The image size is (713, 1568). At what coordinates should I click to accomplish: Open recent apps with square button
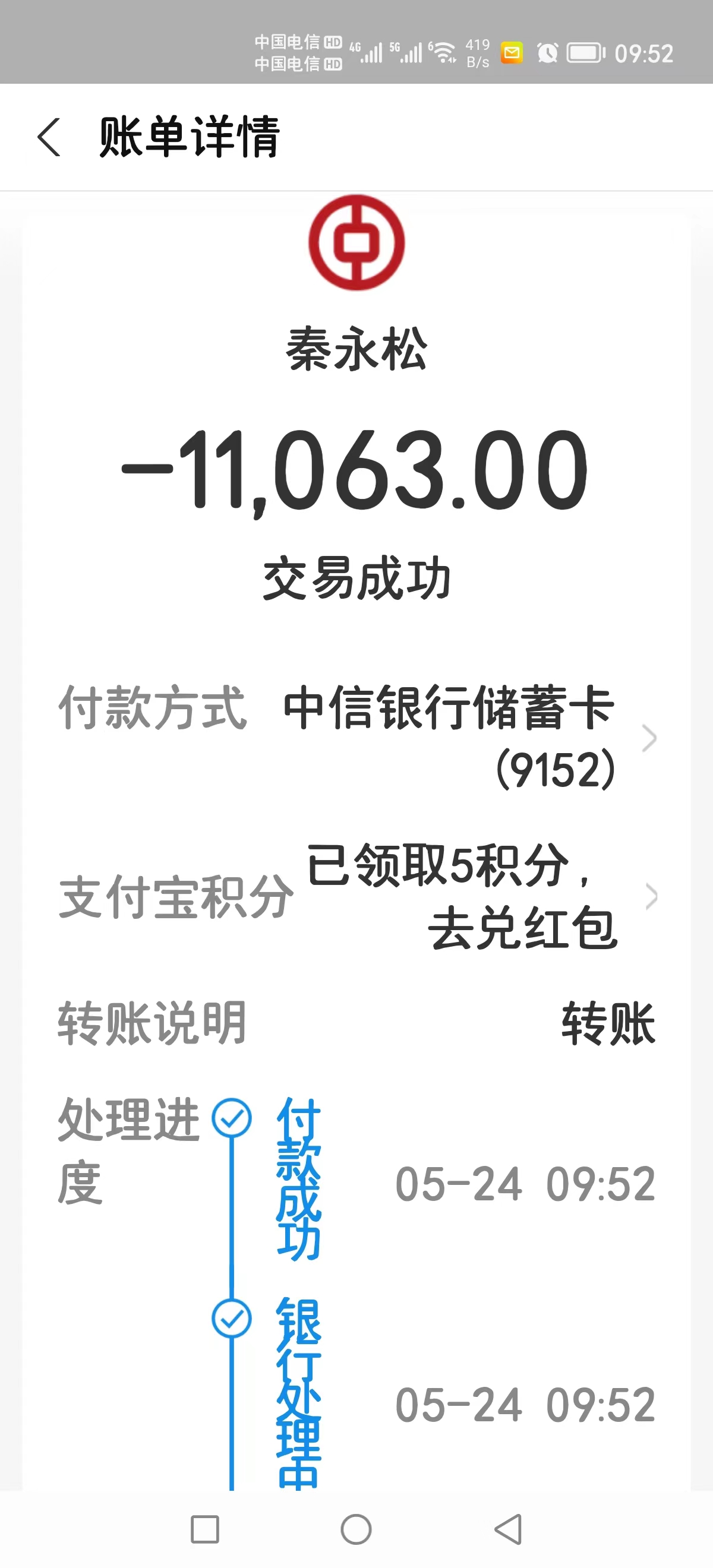(204, 1529)
